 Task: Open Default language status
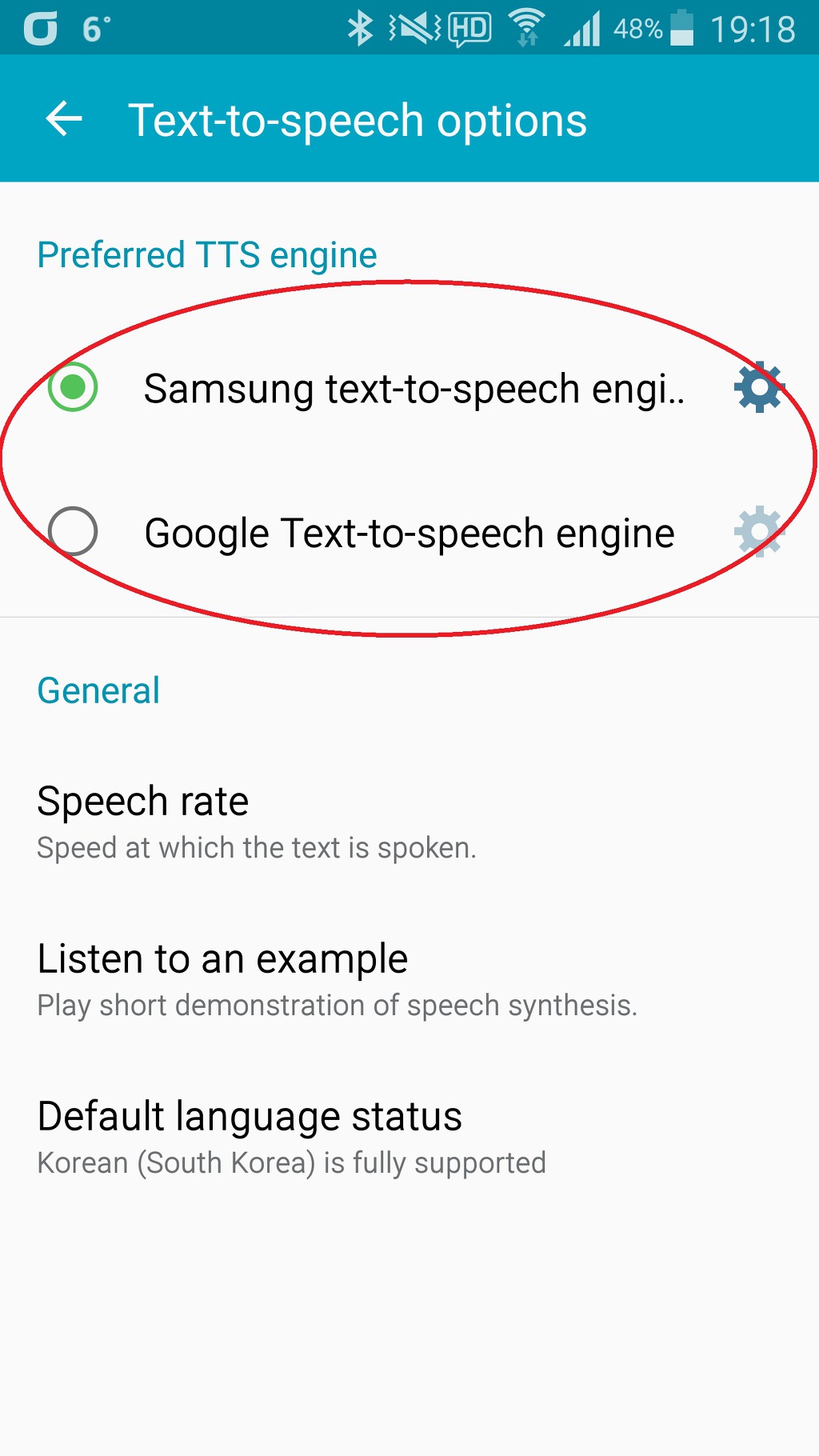tap(291, 1137)
